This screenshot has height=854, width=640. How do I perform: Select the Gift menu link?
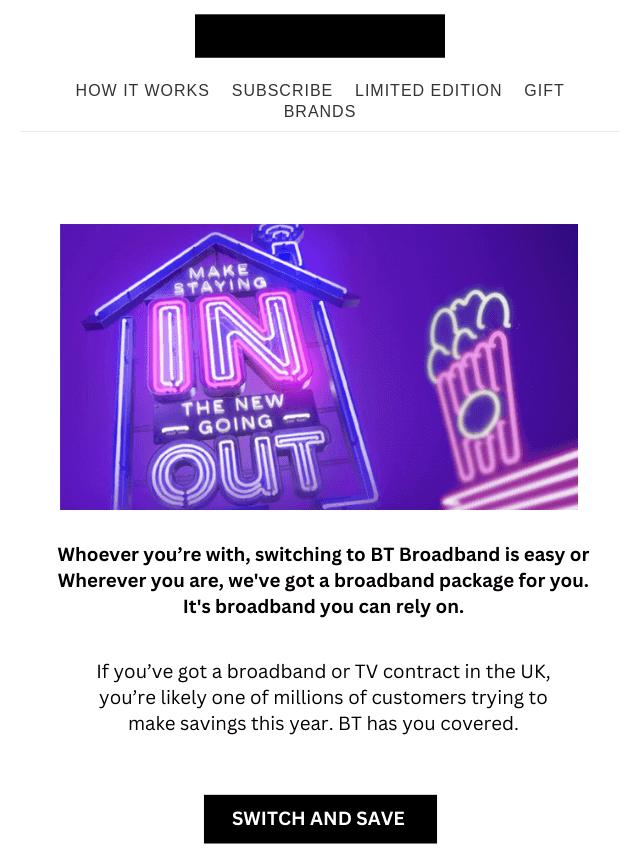click(x=544, y=90)
